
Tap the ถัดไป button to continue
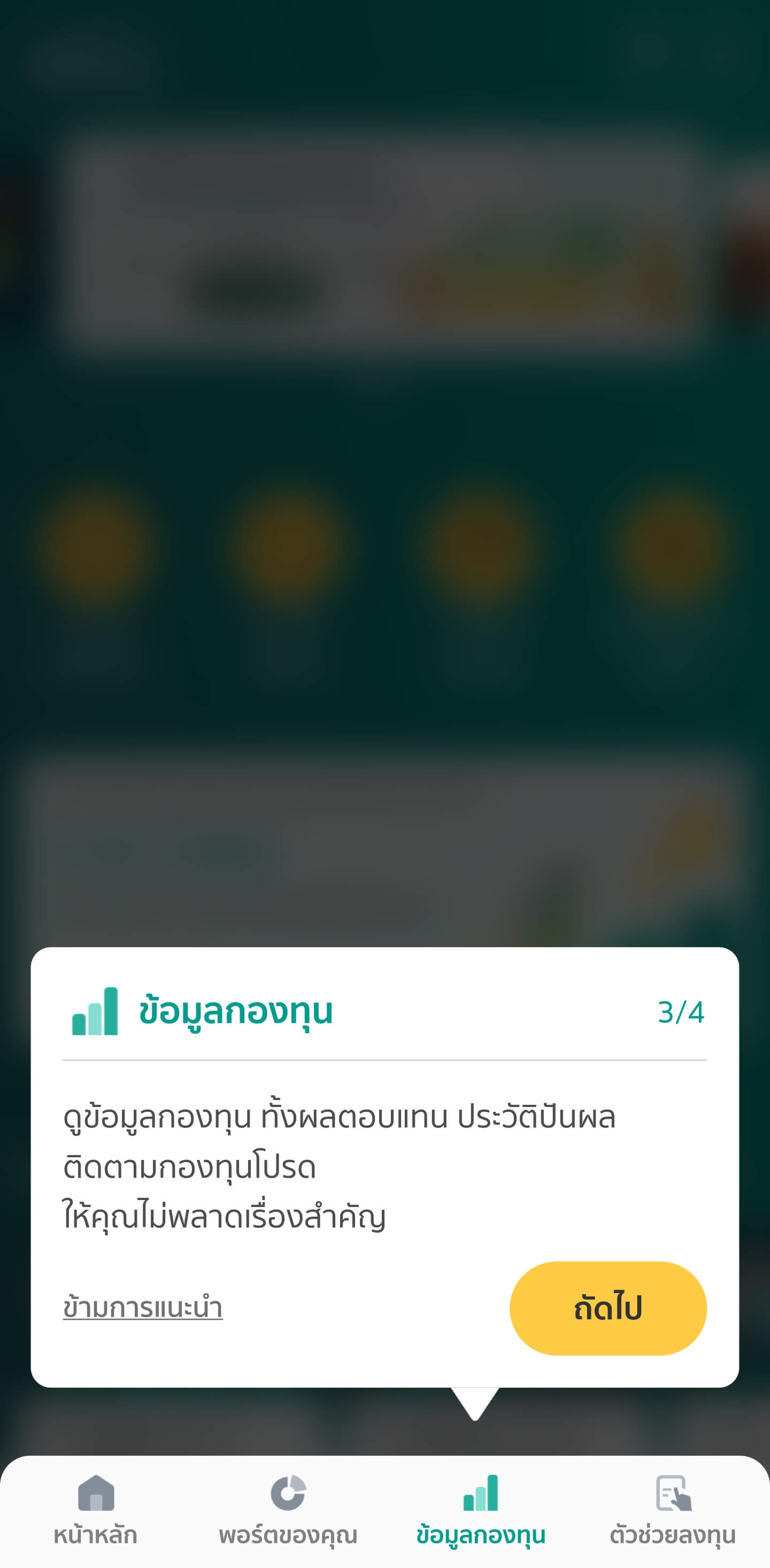[607, 1308]
